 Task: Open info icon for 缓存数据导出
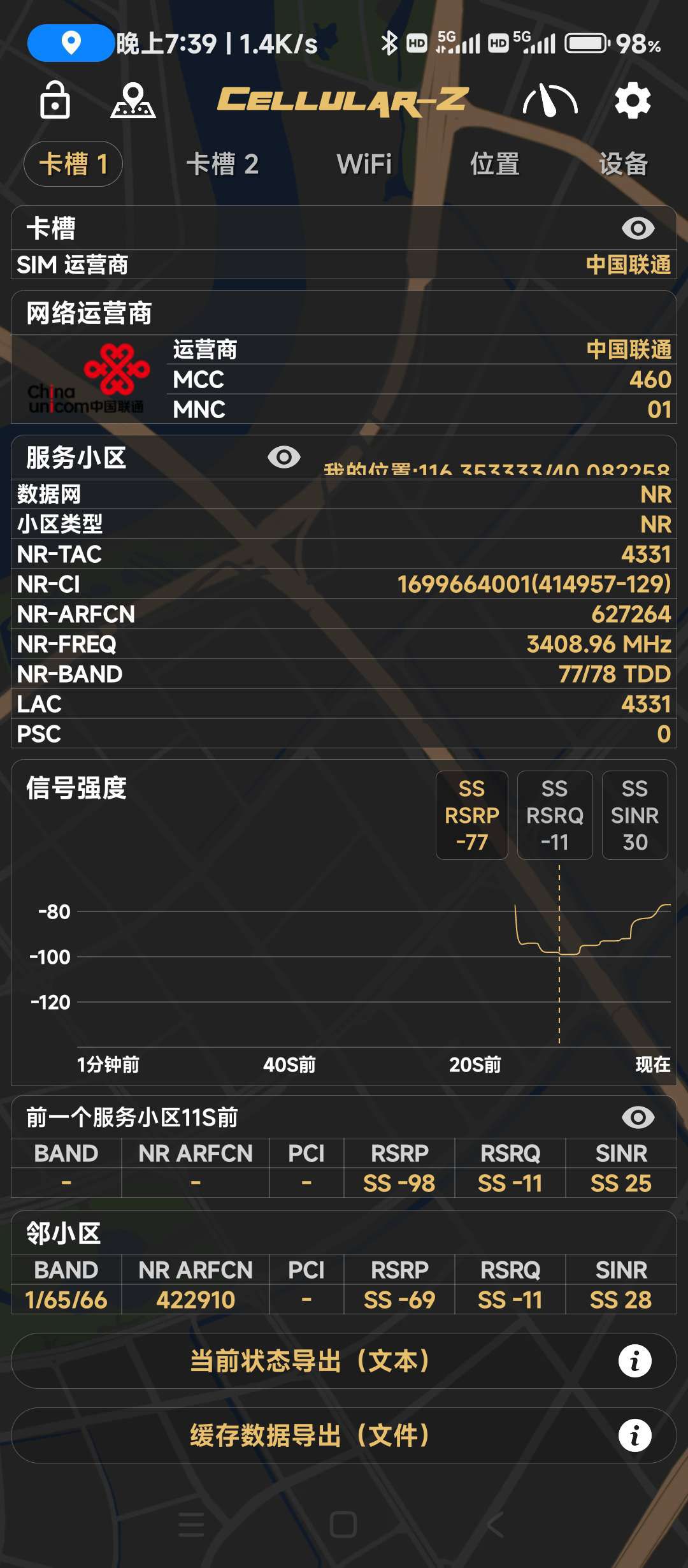coord(634,1435)
